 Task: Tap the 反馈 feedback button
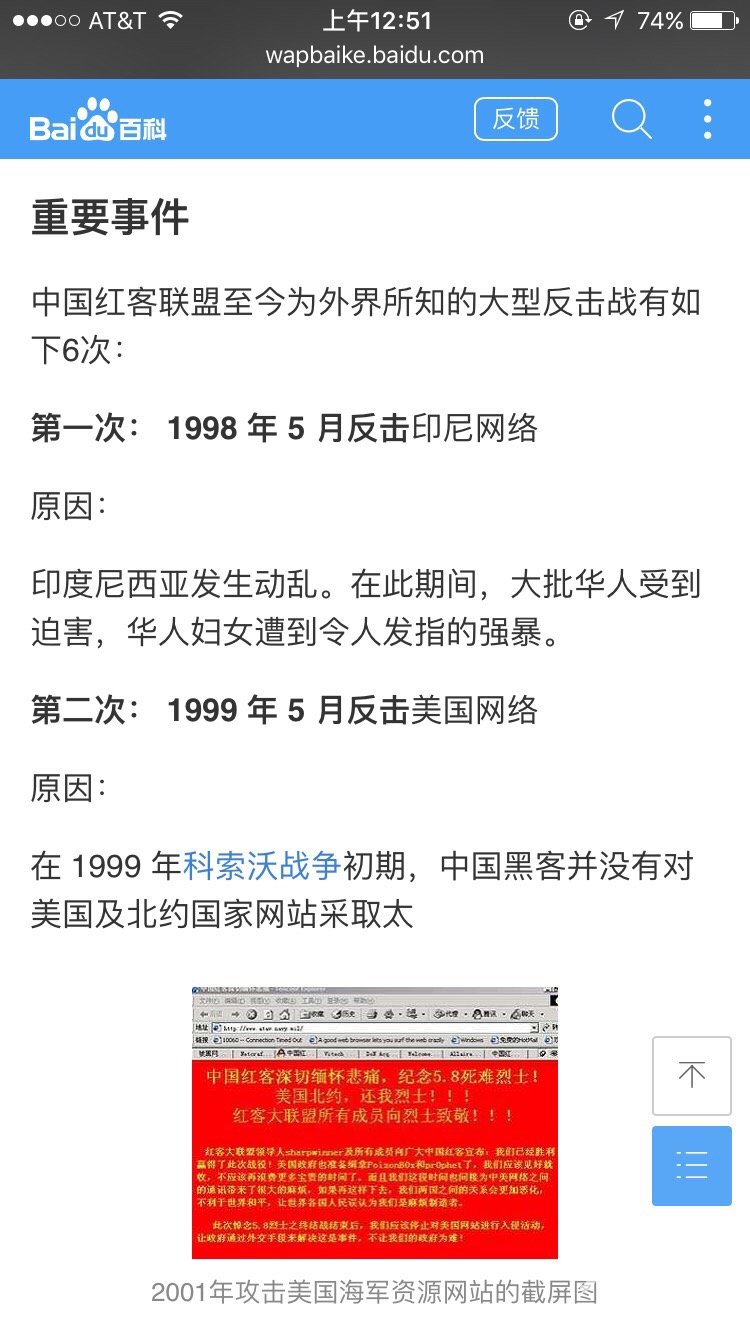[515, 119]
